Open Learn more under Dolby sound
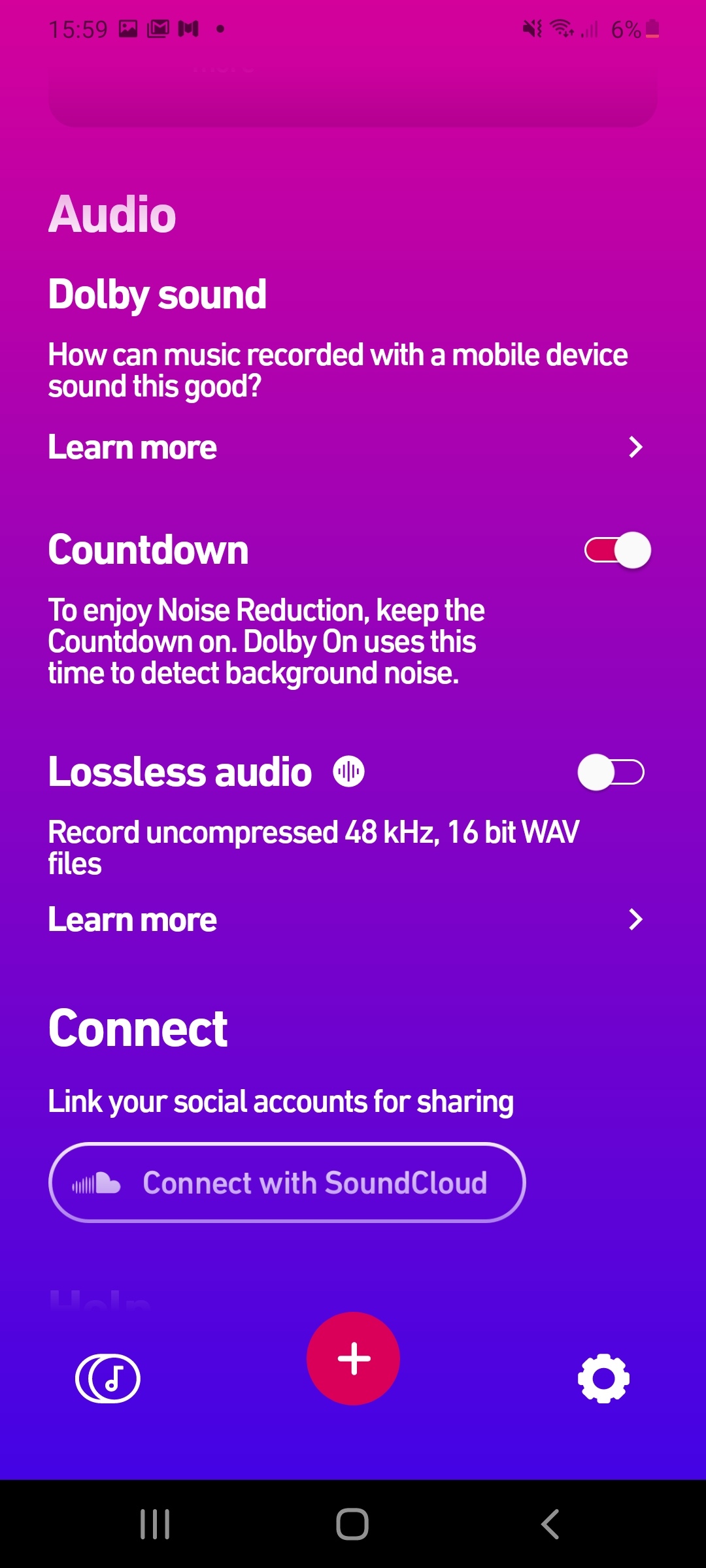This screenshot has height=1568, width=706. pyautogui.click(x=346, y=448)
